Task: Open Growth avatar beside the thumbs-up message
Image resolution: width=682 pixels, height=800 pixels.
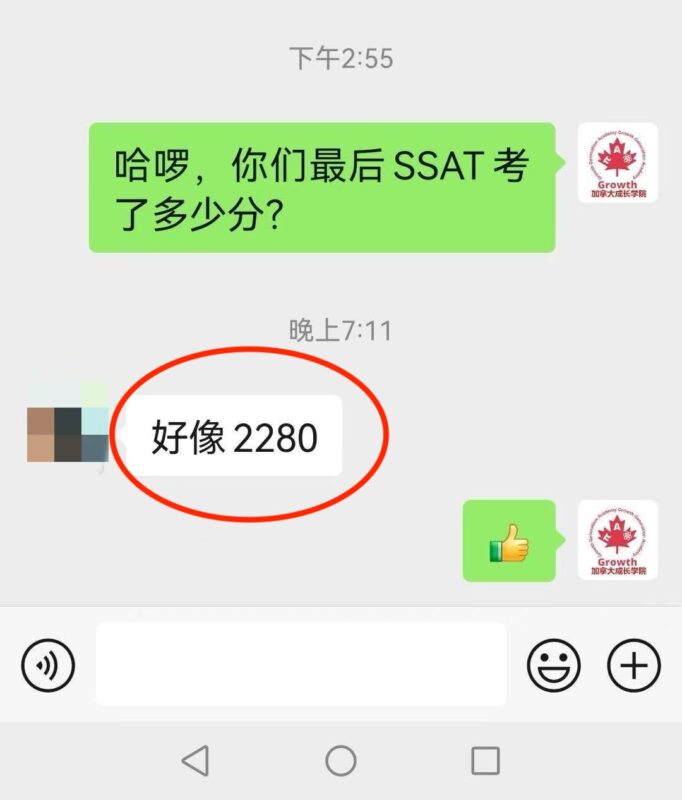Action: (617, 540)
